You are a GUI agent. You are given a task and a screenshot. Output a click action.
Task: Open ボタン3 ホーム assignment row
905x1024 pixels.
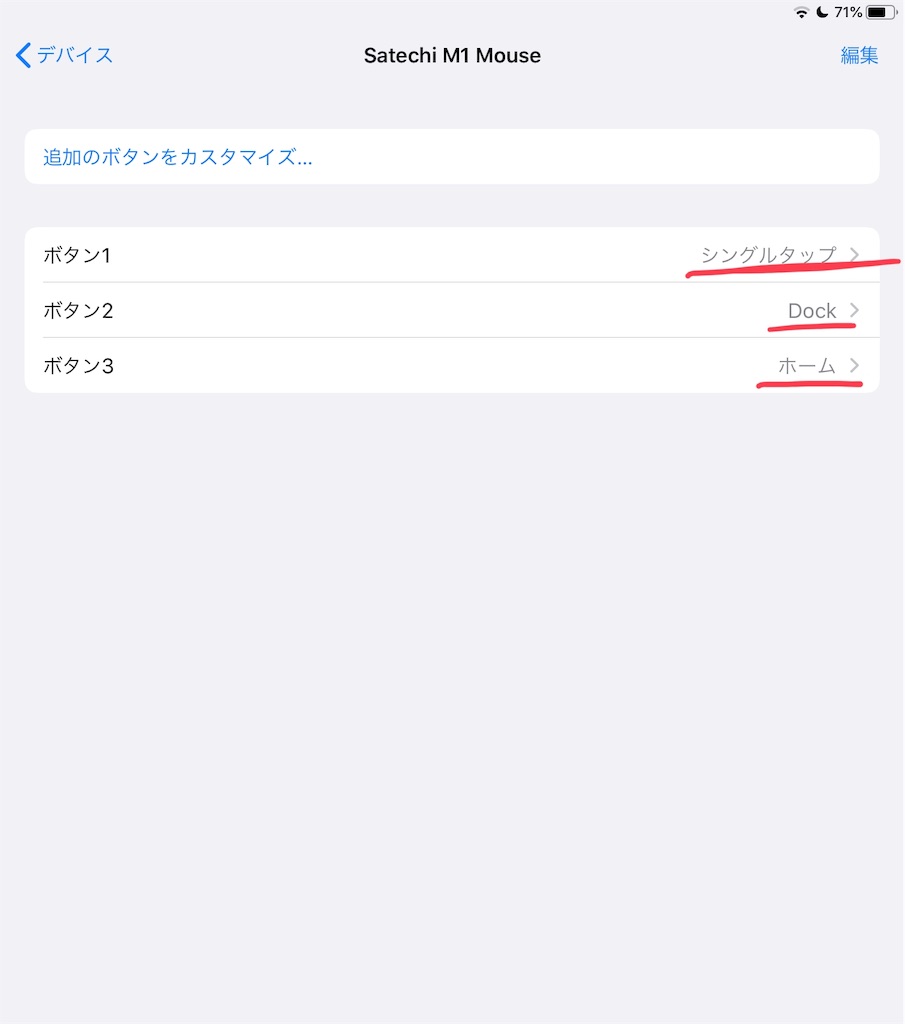point(451,366)
